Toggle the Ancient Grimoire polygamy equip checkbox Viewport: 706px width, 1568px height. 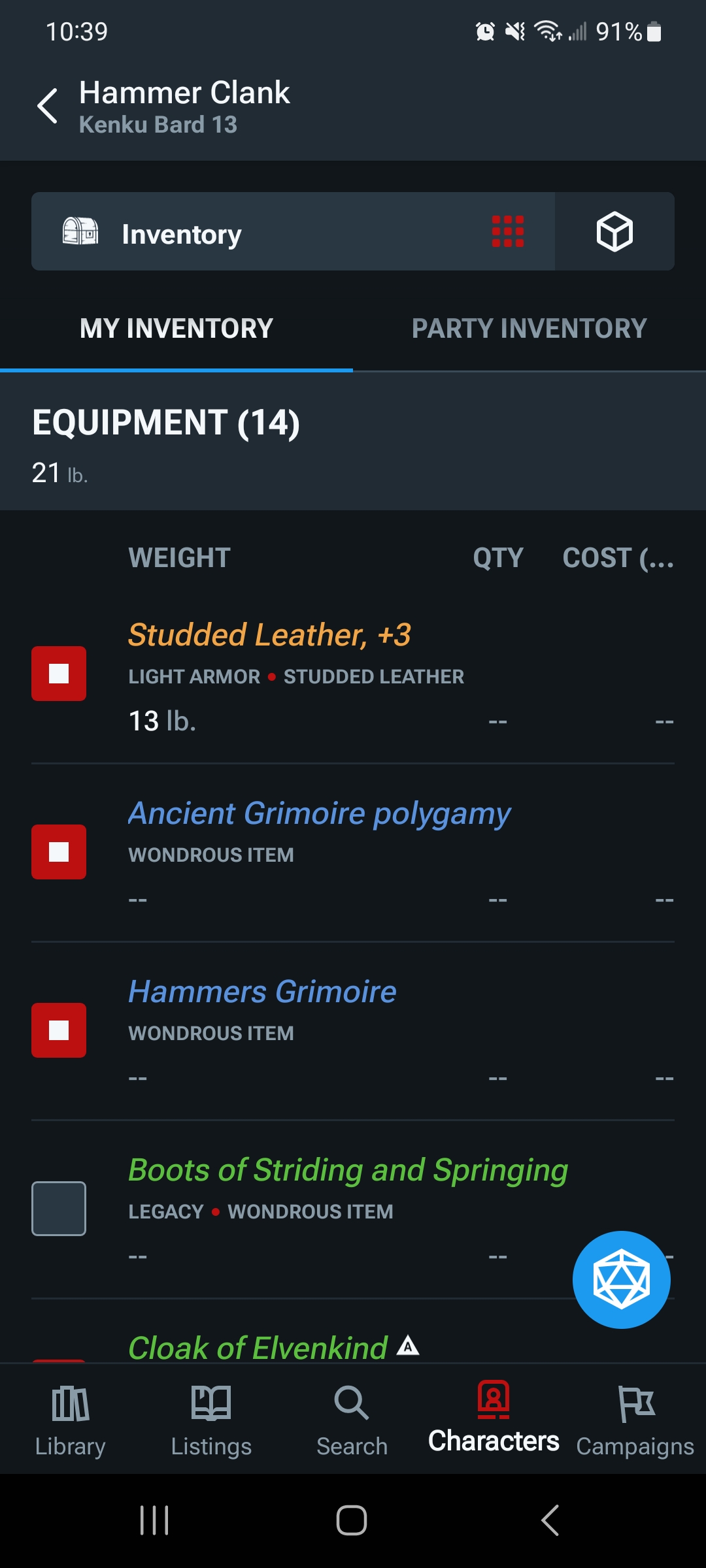[x=59, y=852]
